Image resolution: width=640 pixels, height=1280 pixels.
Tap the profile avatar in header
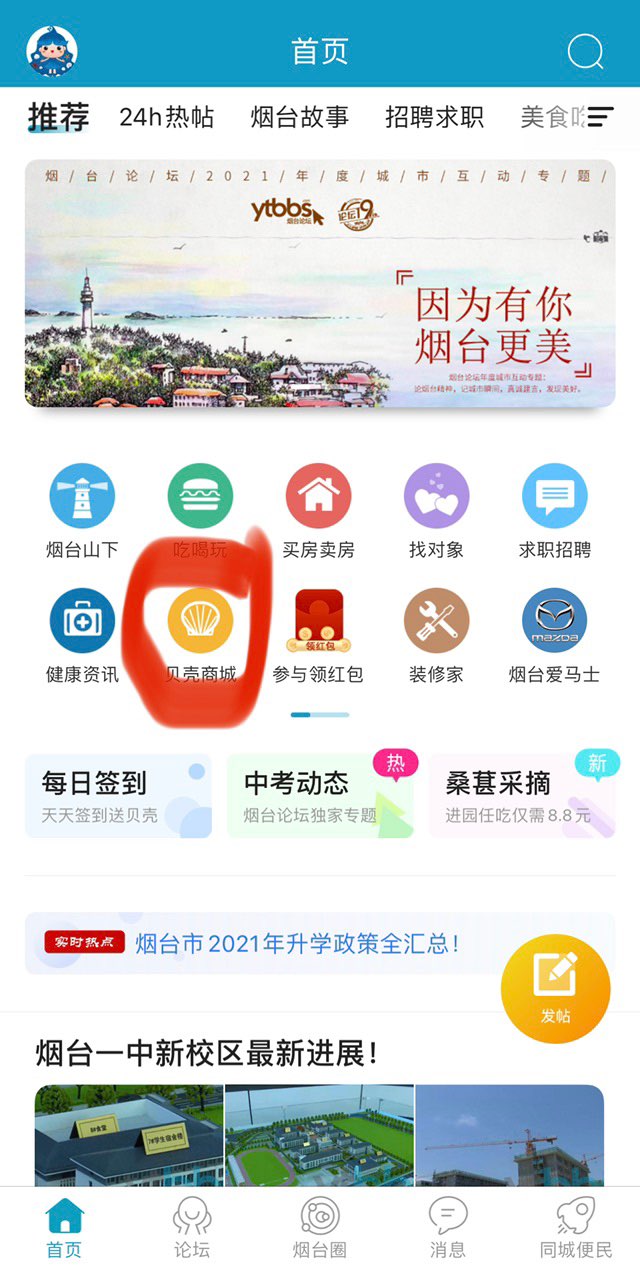52,51
